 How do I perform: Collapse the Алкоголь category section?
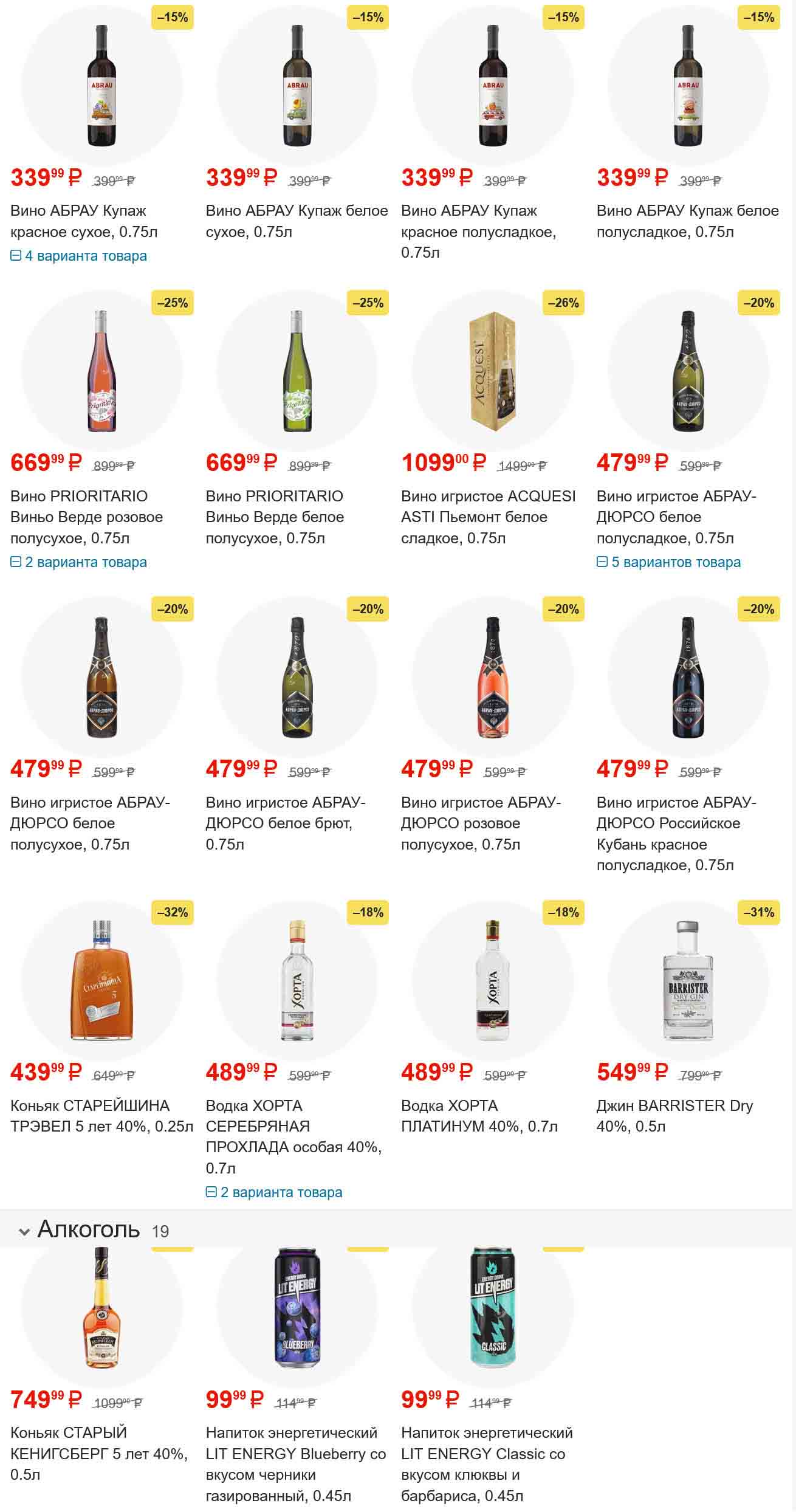coord(24,1232)
